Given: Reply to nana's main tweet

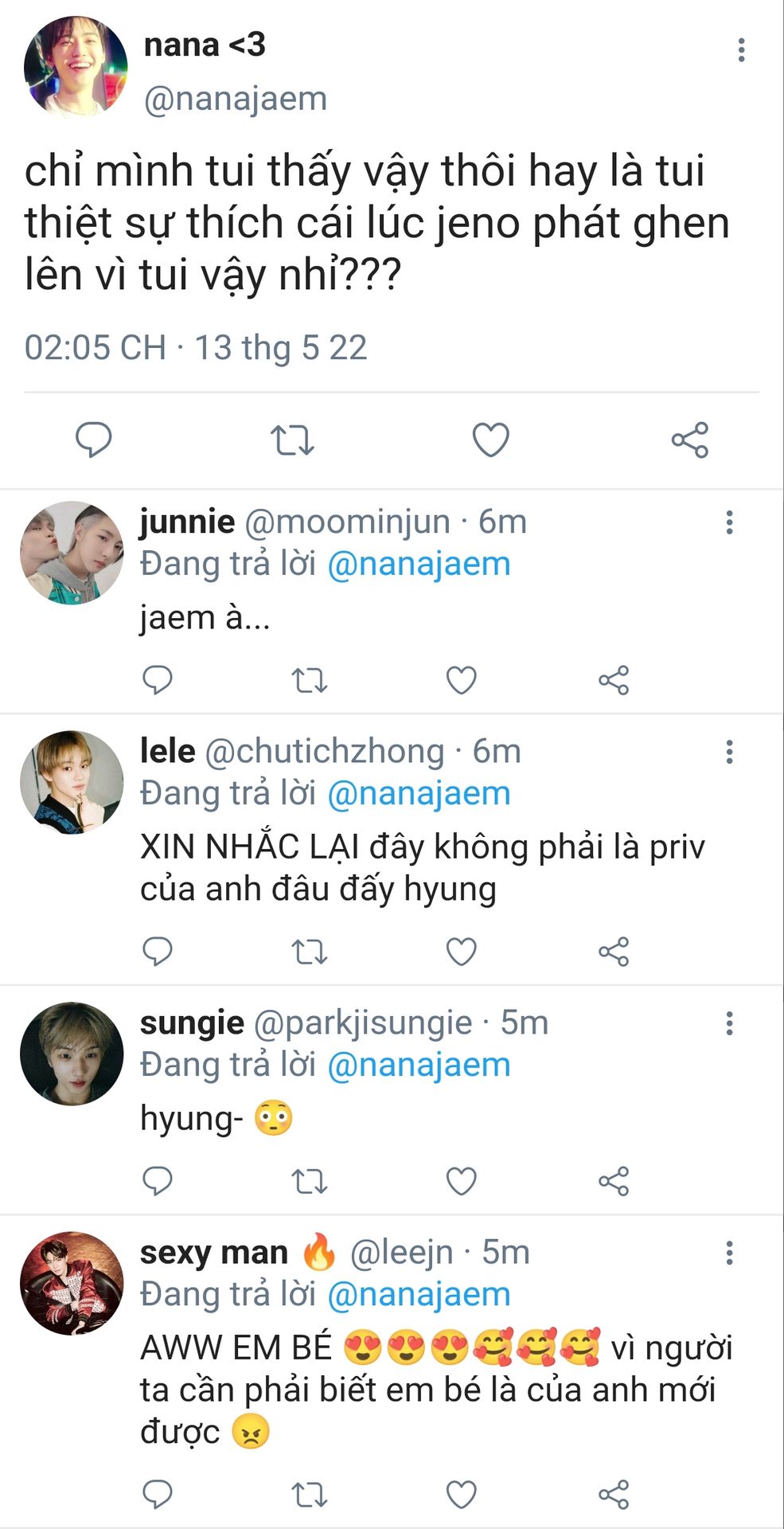Looking at the screenshot, I should 93,440.
